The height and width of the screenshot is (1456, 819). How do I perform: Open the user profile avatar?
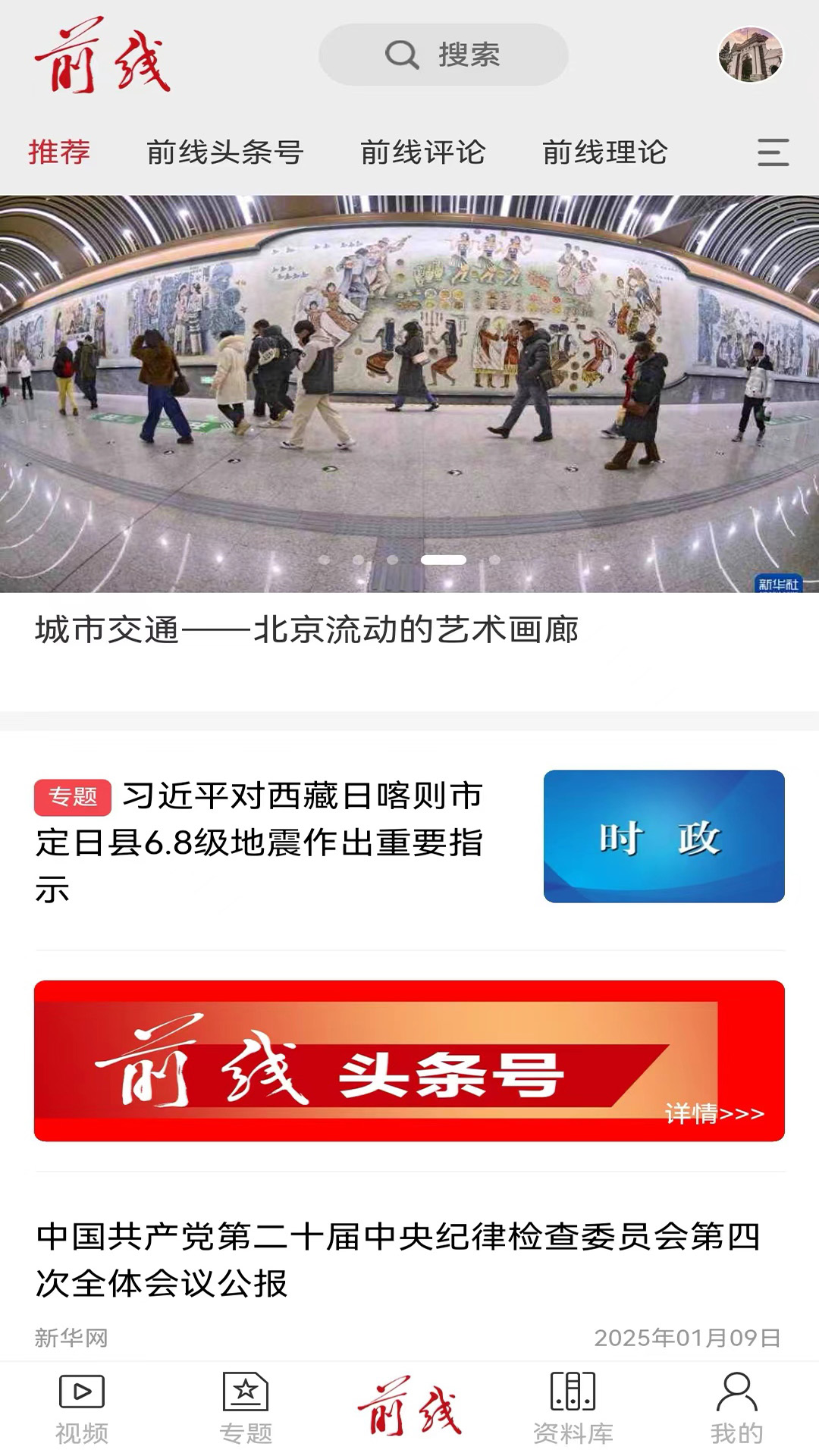[x=748, y=57]
